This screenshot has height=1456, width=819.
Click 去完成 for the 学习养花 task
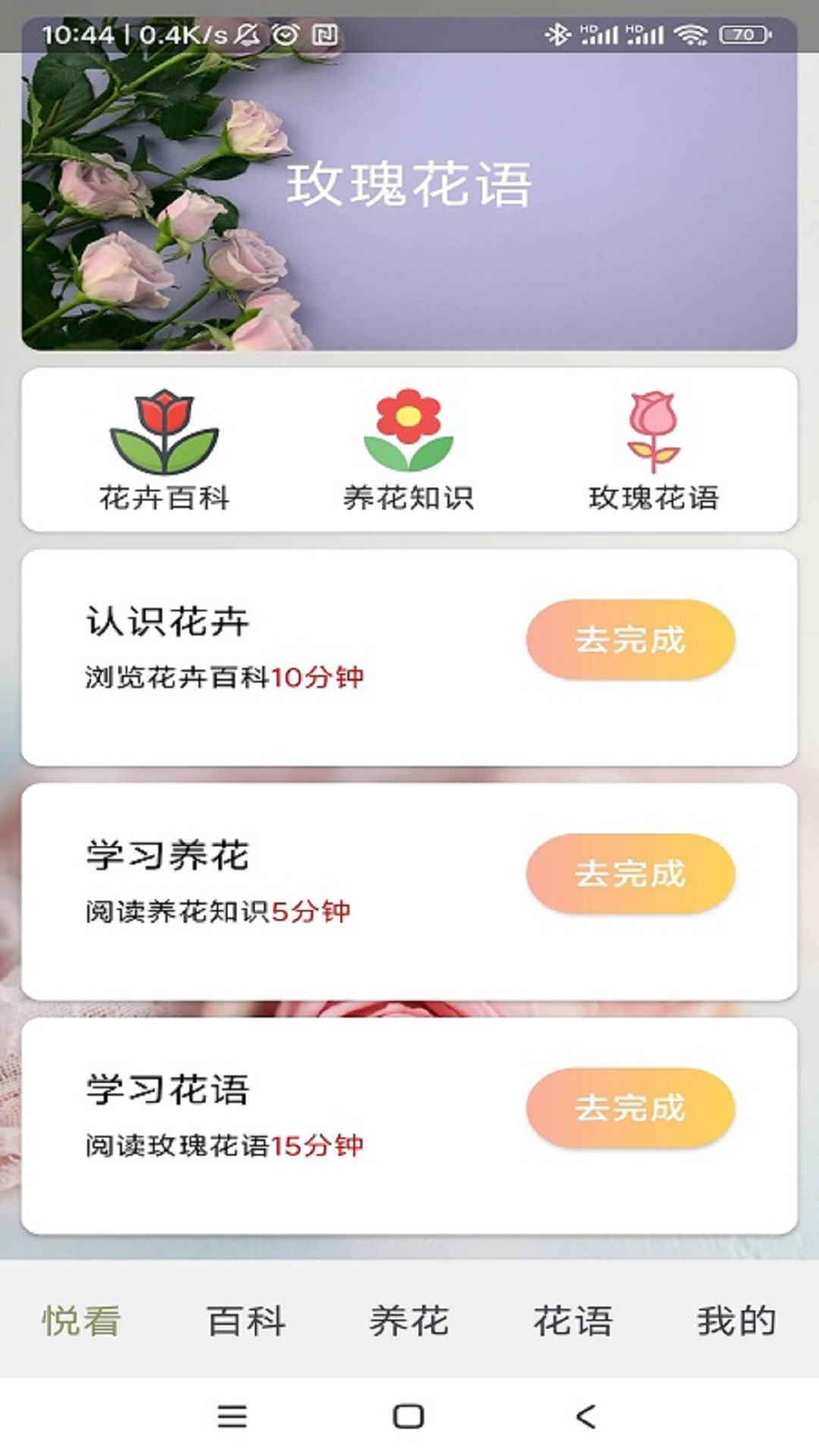pos(630,874)
